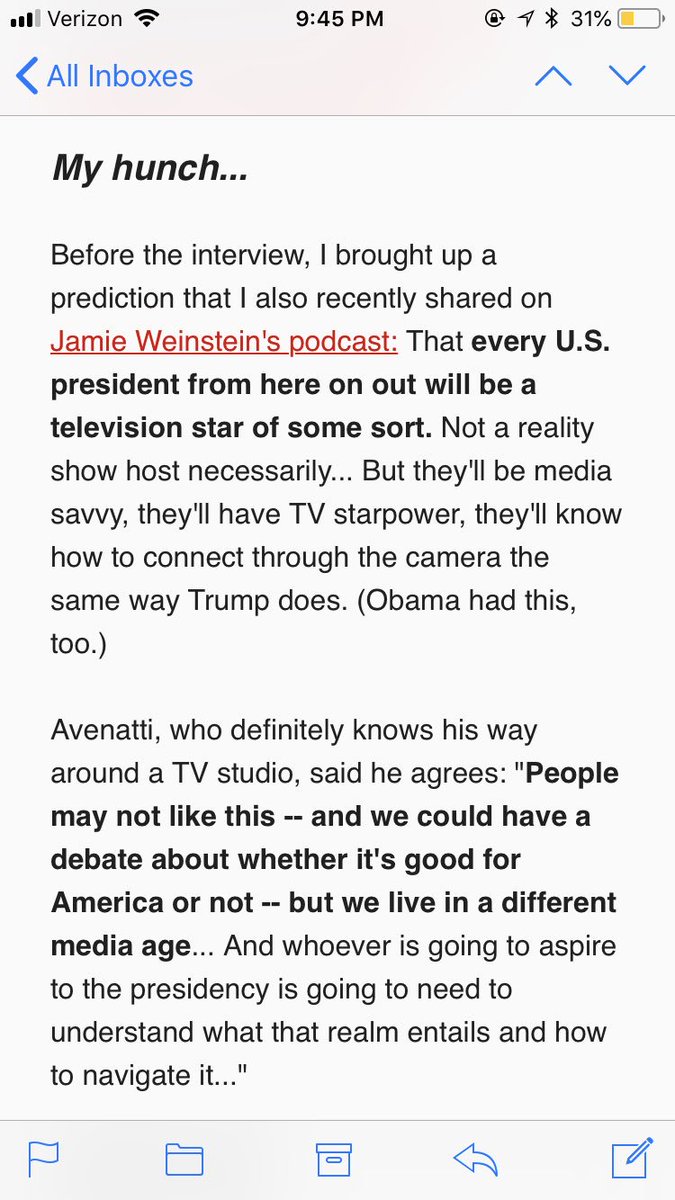Show the previous message with up arrow
The height and width of the screenshot is (1200, 675).
(x=553, y=77)
